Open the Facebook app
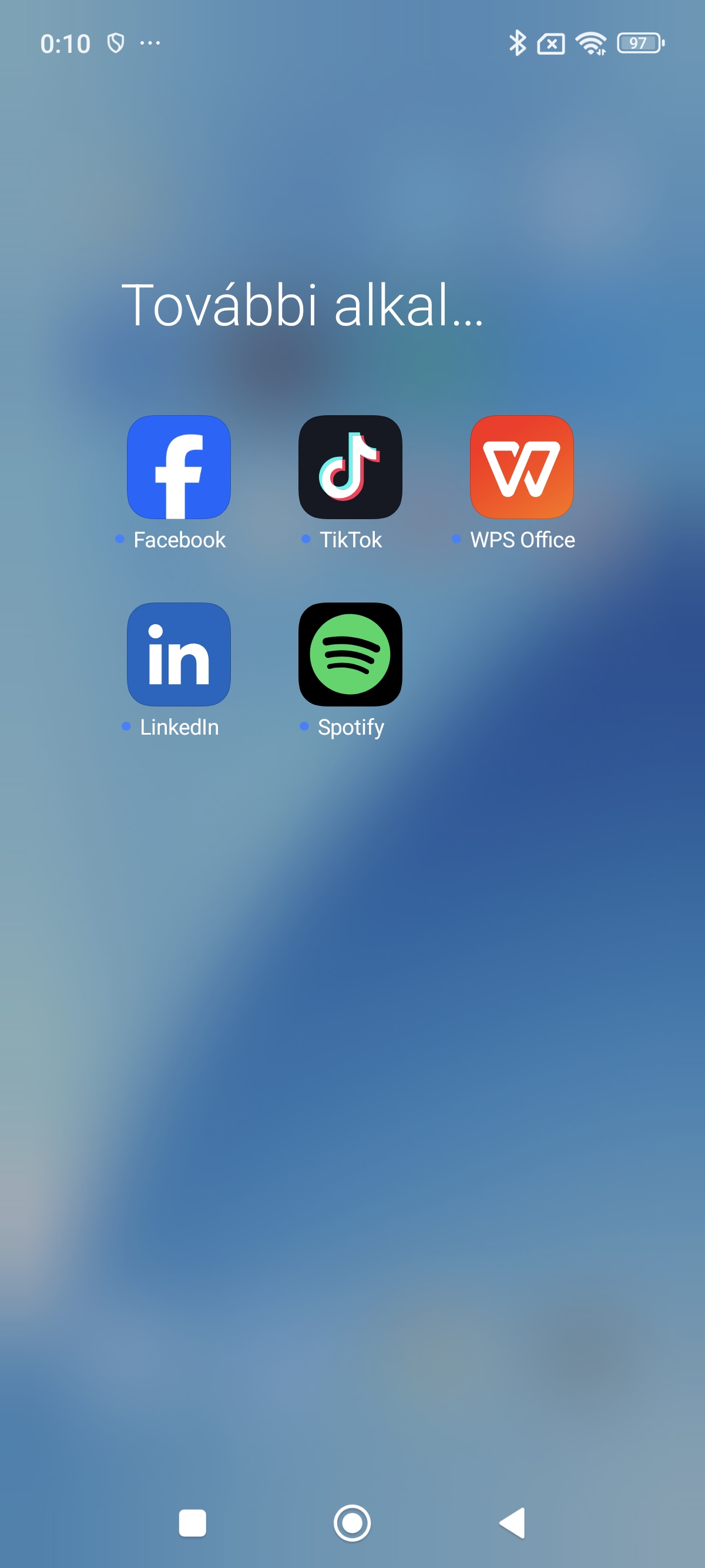 coord(179,467)
